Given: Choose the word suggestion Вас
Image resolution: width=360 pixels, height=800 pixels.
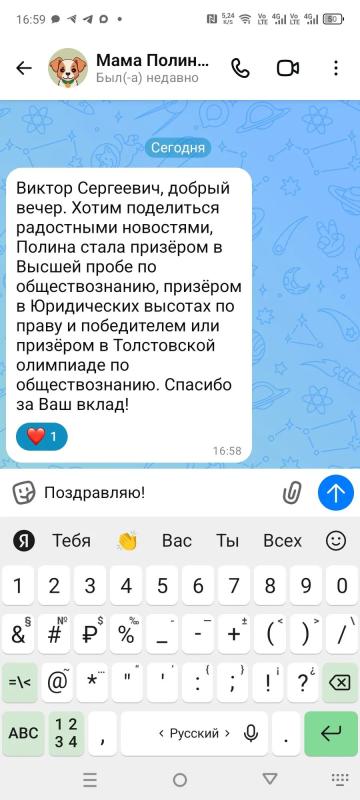Looking at the screenshot, I should pyautogui.click(x=176, y=541).
